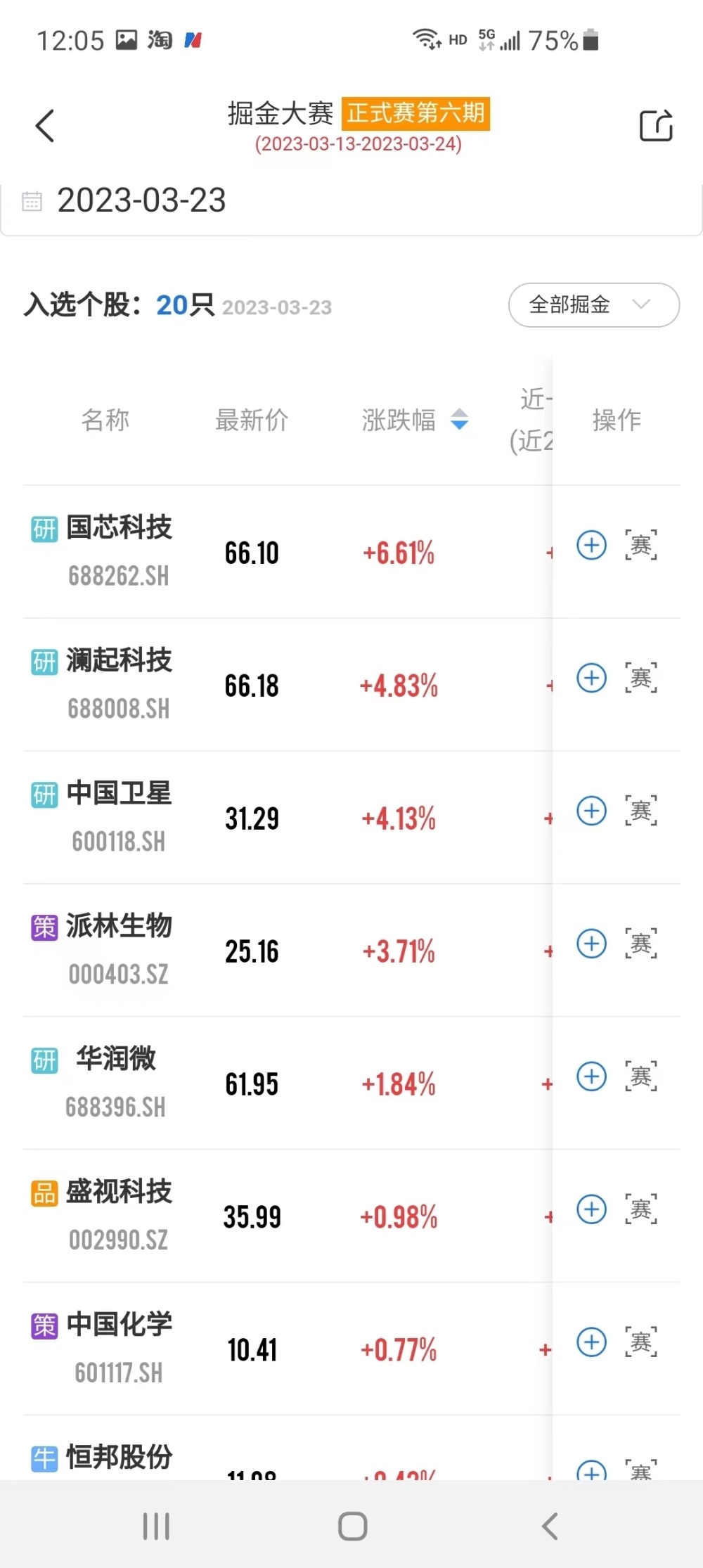The image size is (703, 1568).
Task: Open 国芯科技 stock details
Action: pos(119,527)
